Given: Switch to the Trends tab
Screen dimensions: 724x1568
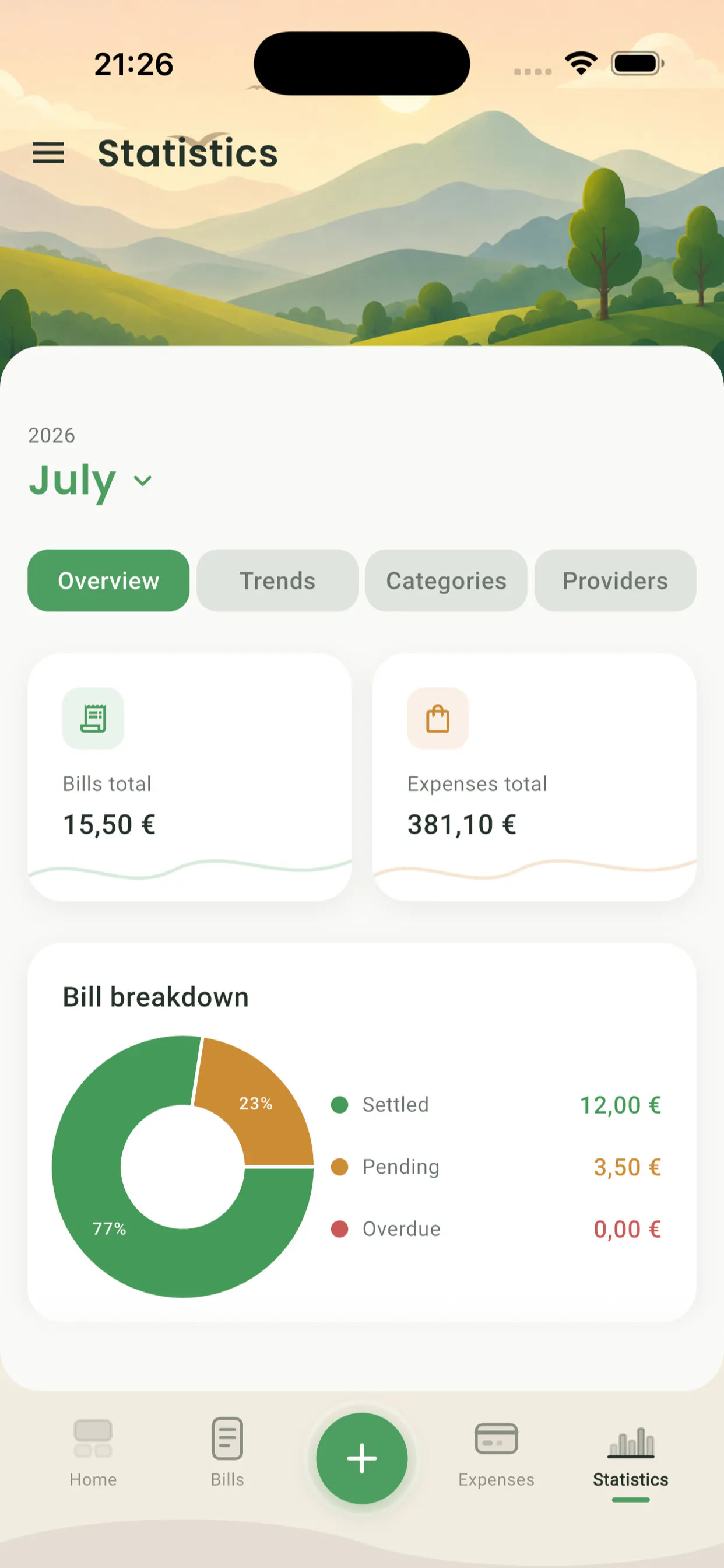Looking at the screenshot, I should pyautogui.click(x=277, y=580).
